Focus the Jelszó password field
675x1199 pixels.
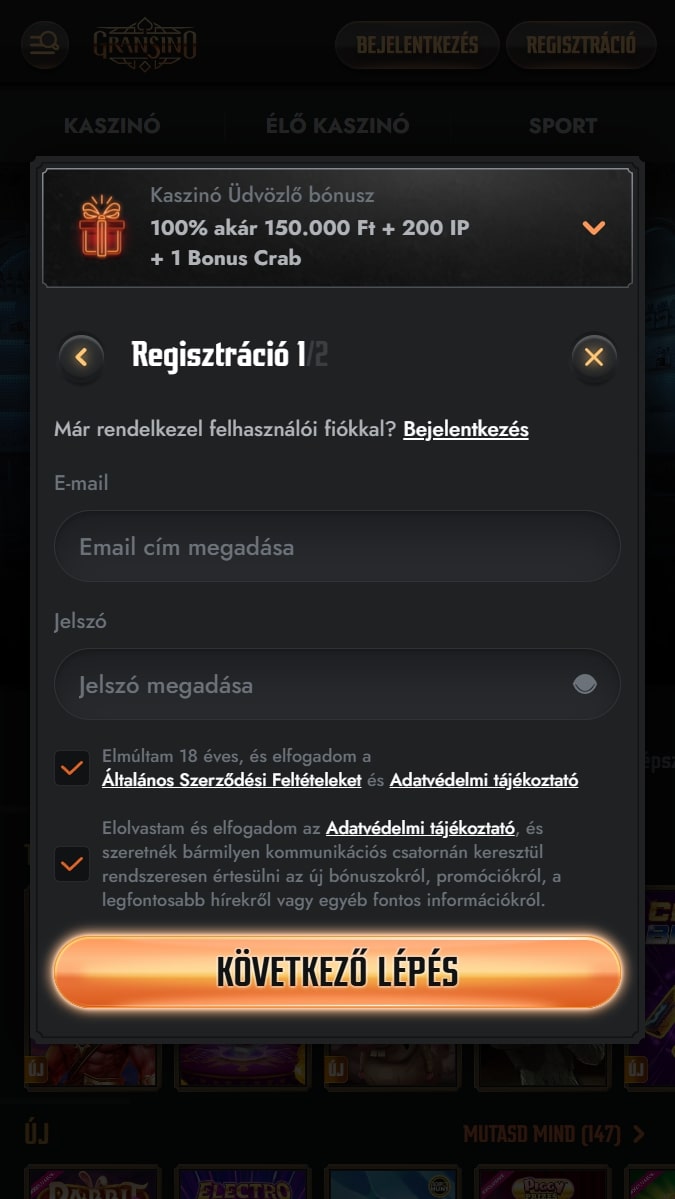tap(310, 685)
